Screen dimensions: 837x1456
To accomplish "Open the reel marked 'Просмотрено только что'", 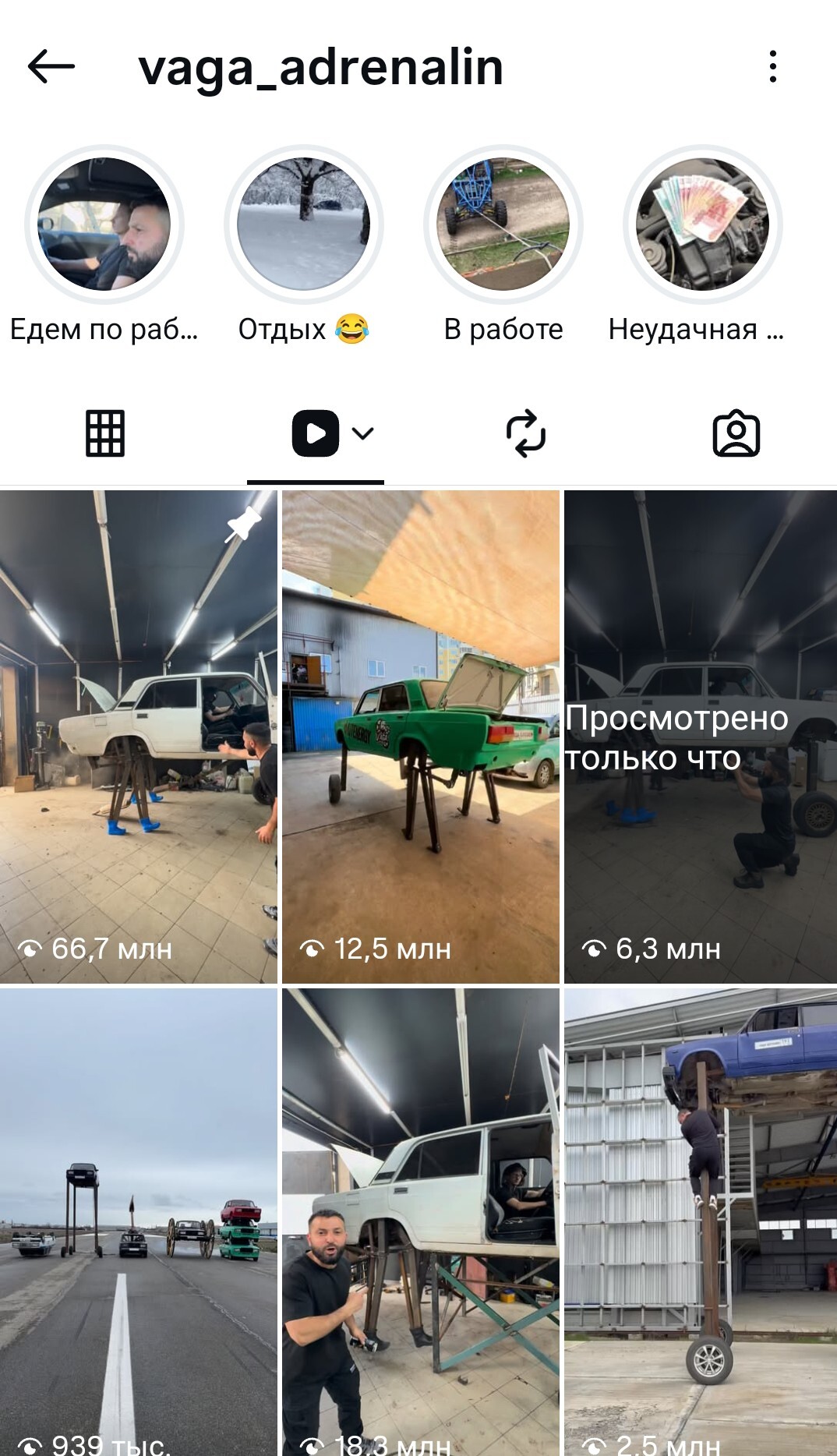I will [x=701, y=737].
